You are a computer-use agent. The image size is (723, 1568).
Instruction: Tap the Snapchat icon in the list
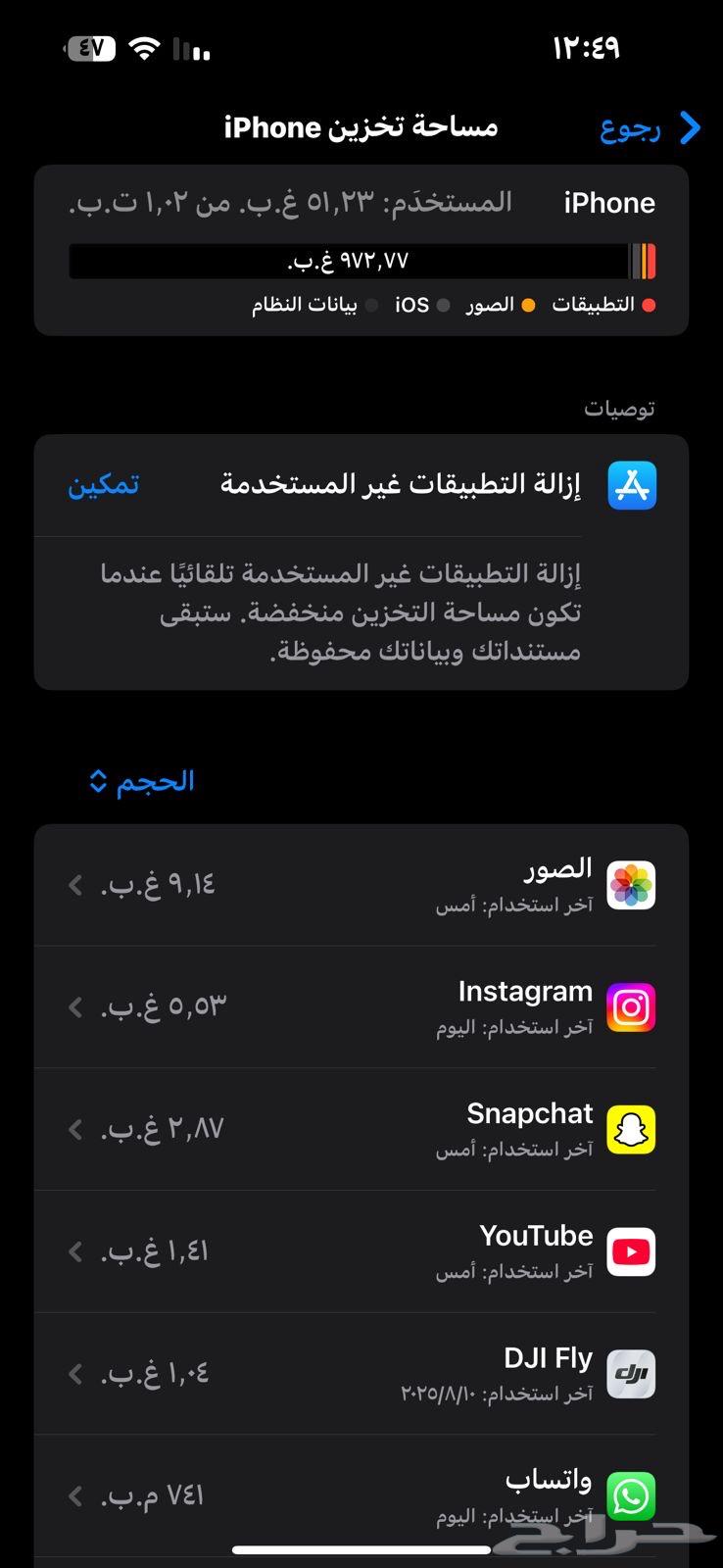point(631,1129)
